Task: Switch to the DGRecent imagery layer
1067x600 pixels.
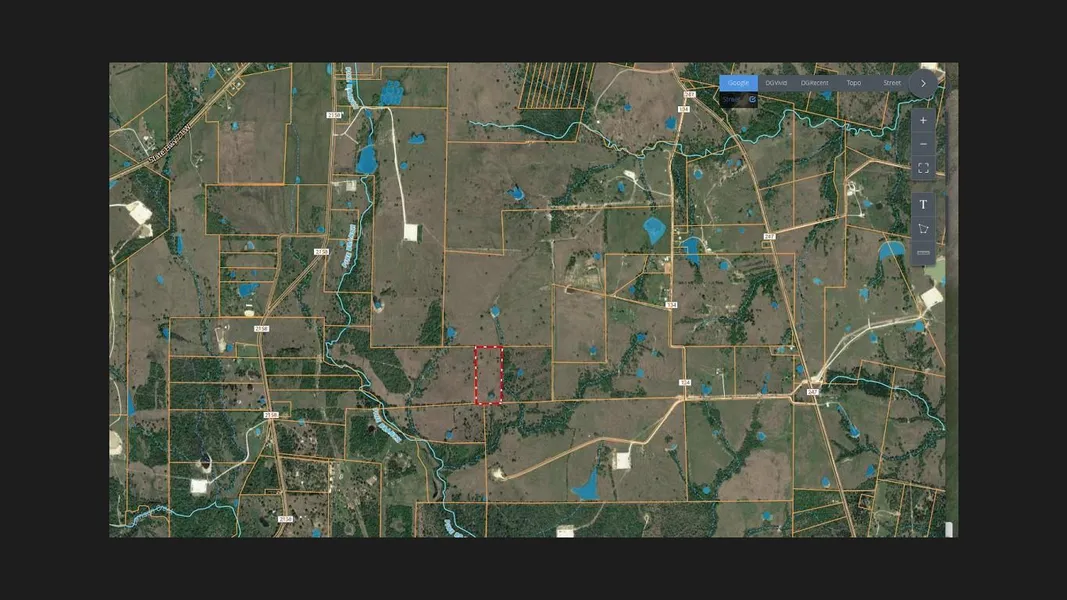Action: (x=814, y=83)
